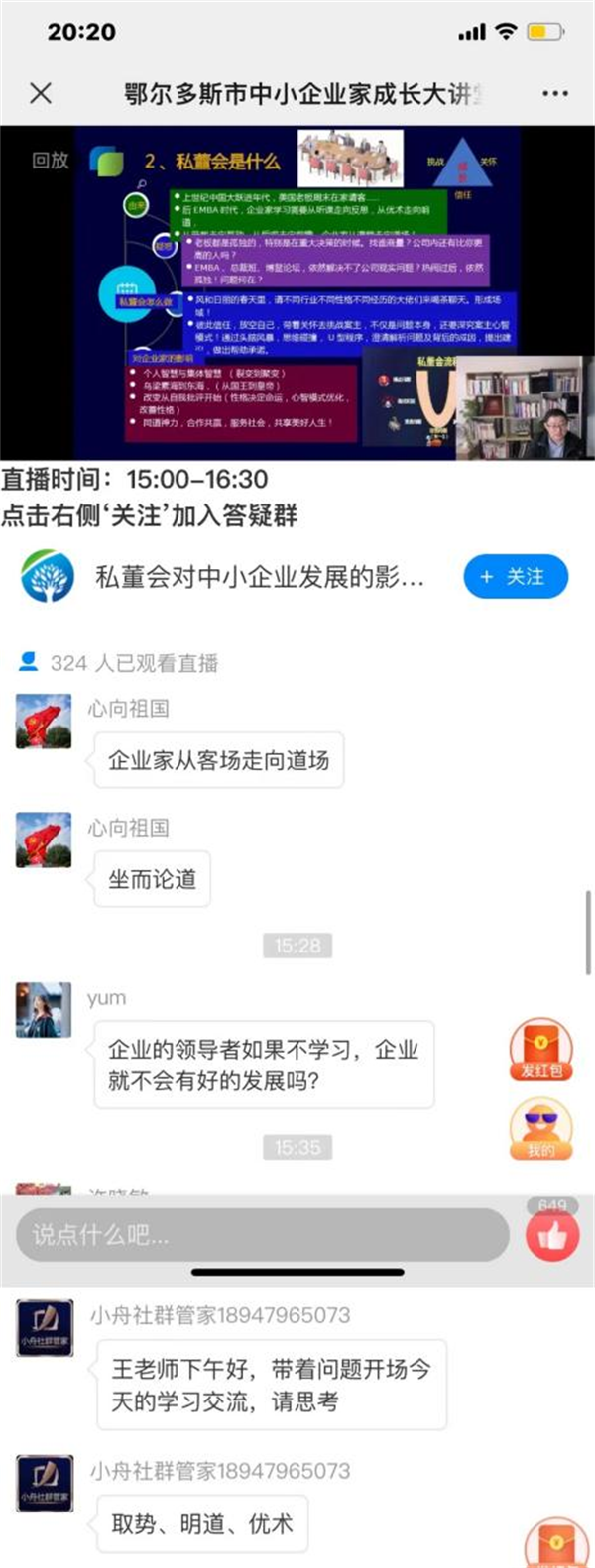The height and width of the screenshot is (1568, 595).
Task: Open yum's profile avatar
Action: [44, 1009]
